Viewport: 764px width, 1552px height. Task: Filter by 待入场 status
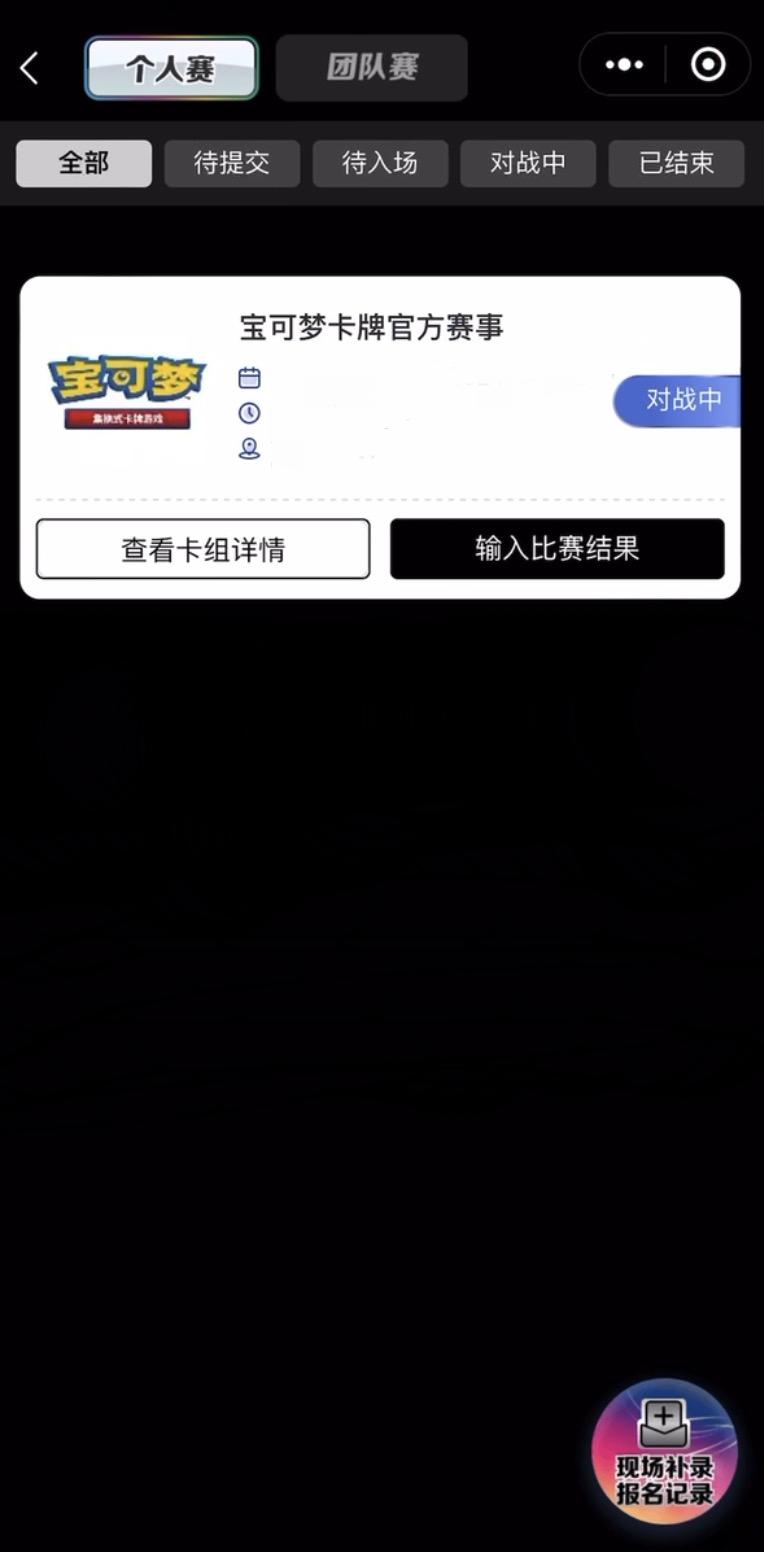[380, 163]
